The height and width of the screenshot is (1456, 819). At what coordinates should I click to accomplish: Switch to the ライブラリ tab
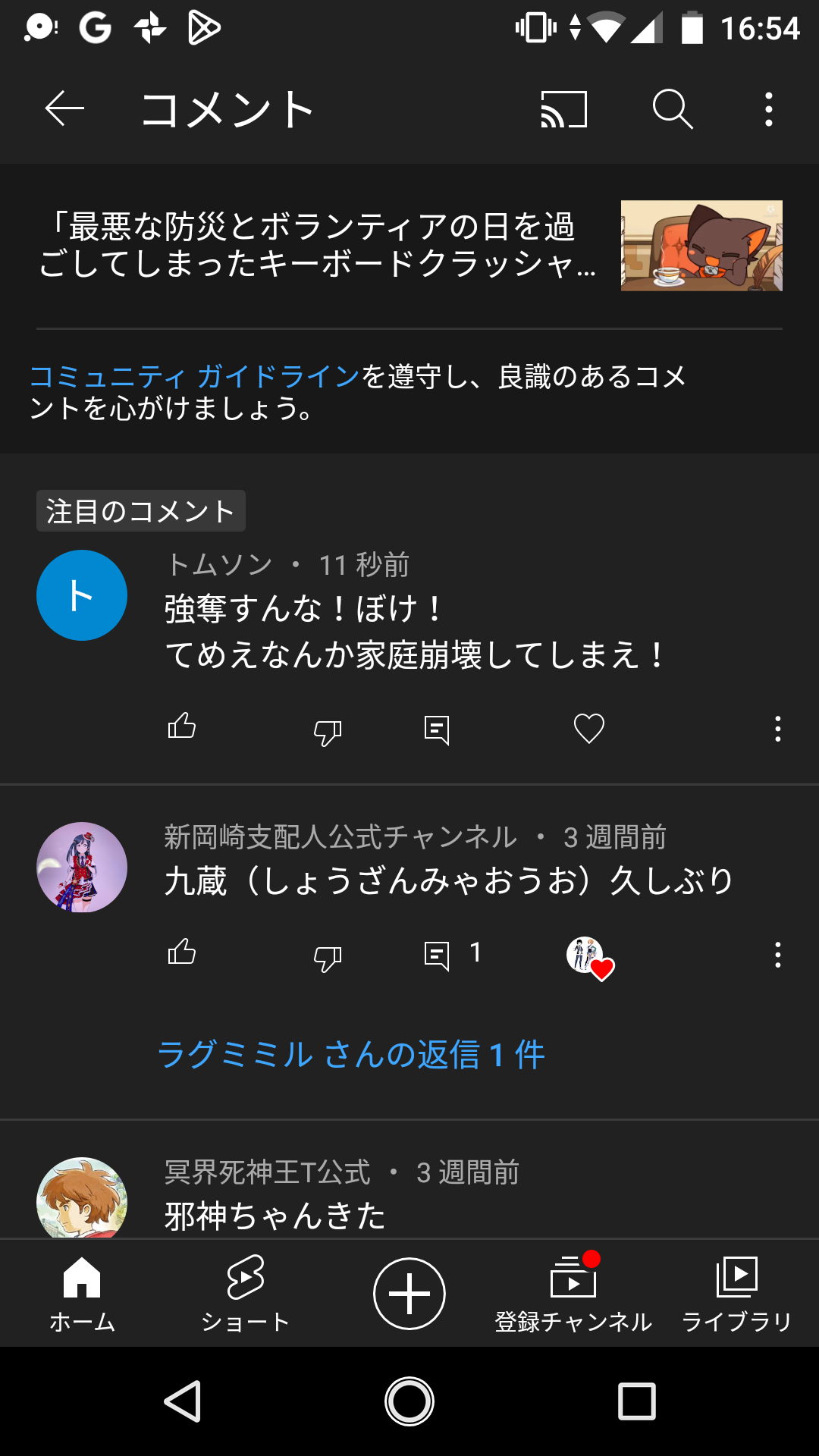pos(736,1293)
